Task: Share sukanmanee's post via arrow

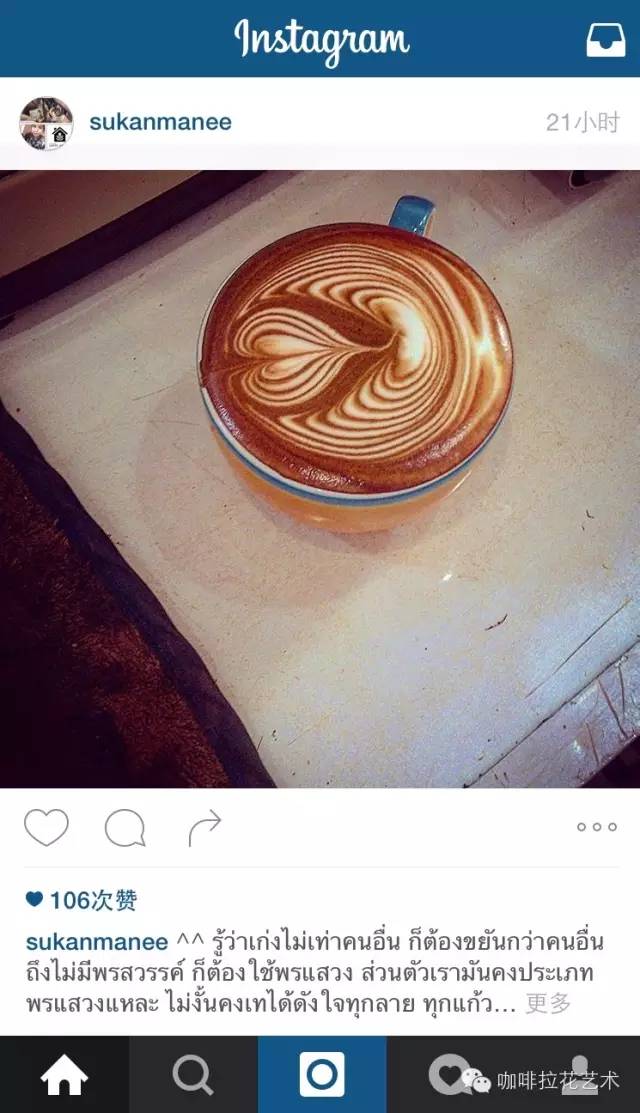Action: (204, 827)
